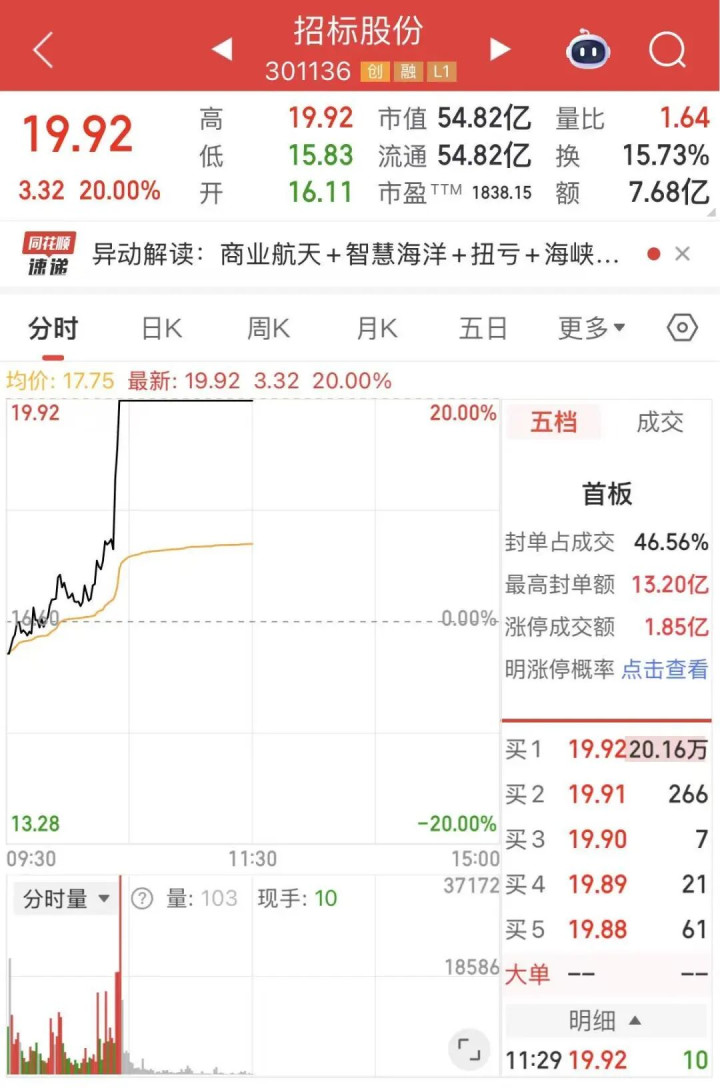
Task: Open chart settings hexagon icon
Action: (682, 328)
